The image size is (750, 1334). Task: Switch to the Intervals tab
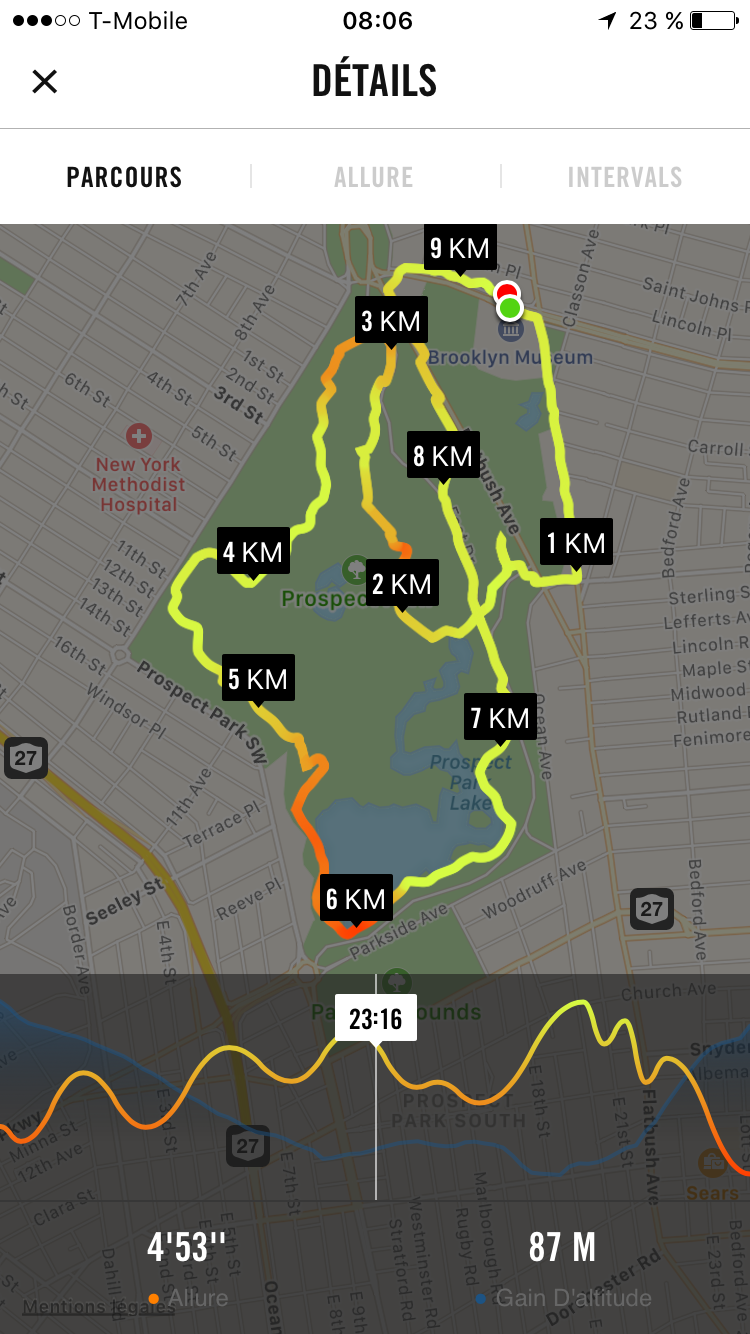625,178
